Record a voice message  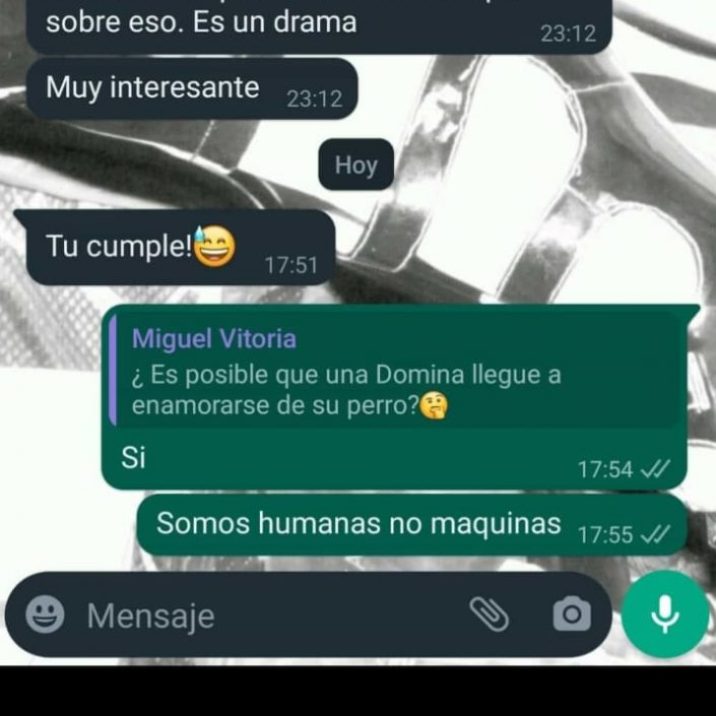coord(665,615)
